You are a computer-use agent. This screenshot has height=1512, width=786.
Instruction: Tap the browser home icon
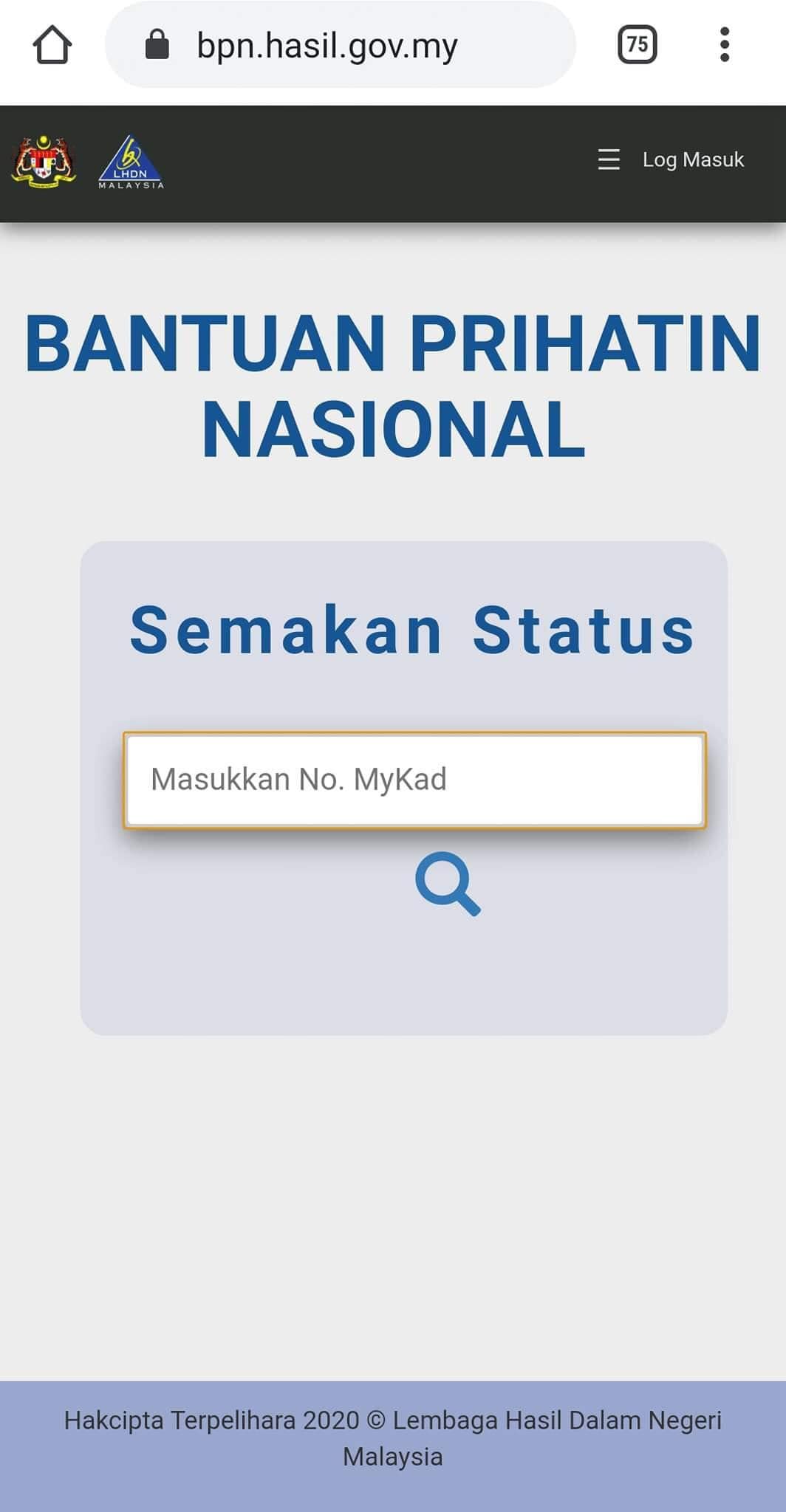[x=52, y=45]
